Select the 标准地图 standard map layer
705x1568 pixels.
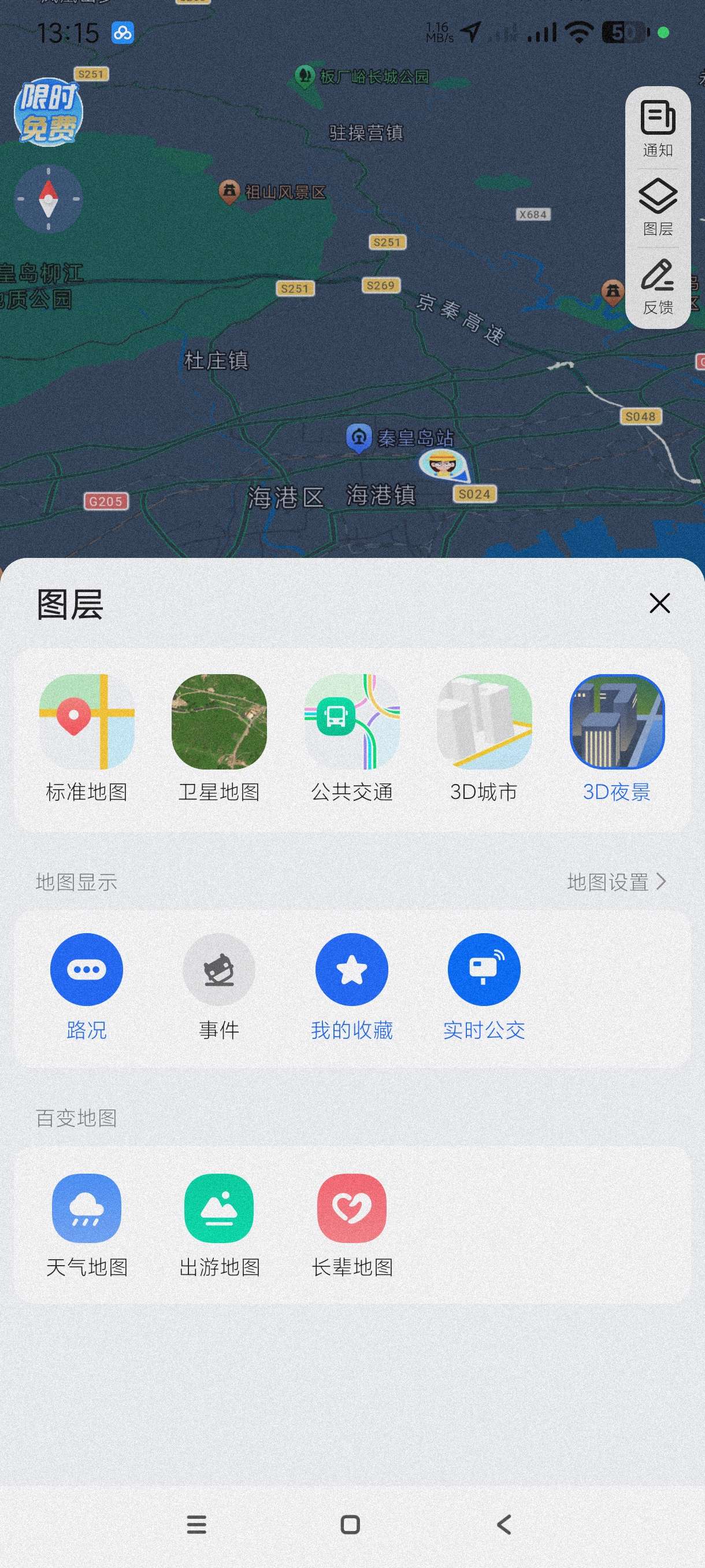click(86, 722)
